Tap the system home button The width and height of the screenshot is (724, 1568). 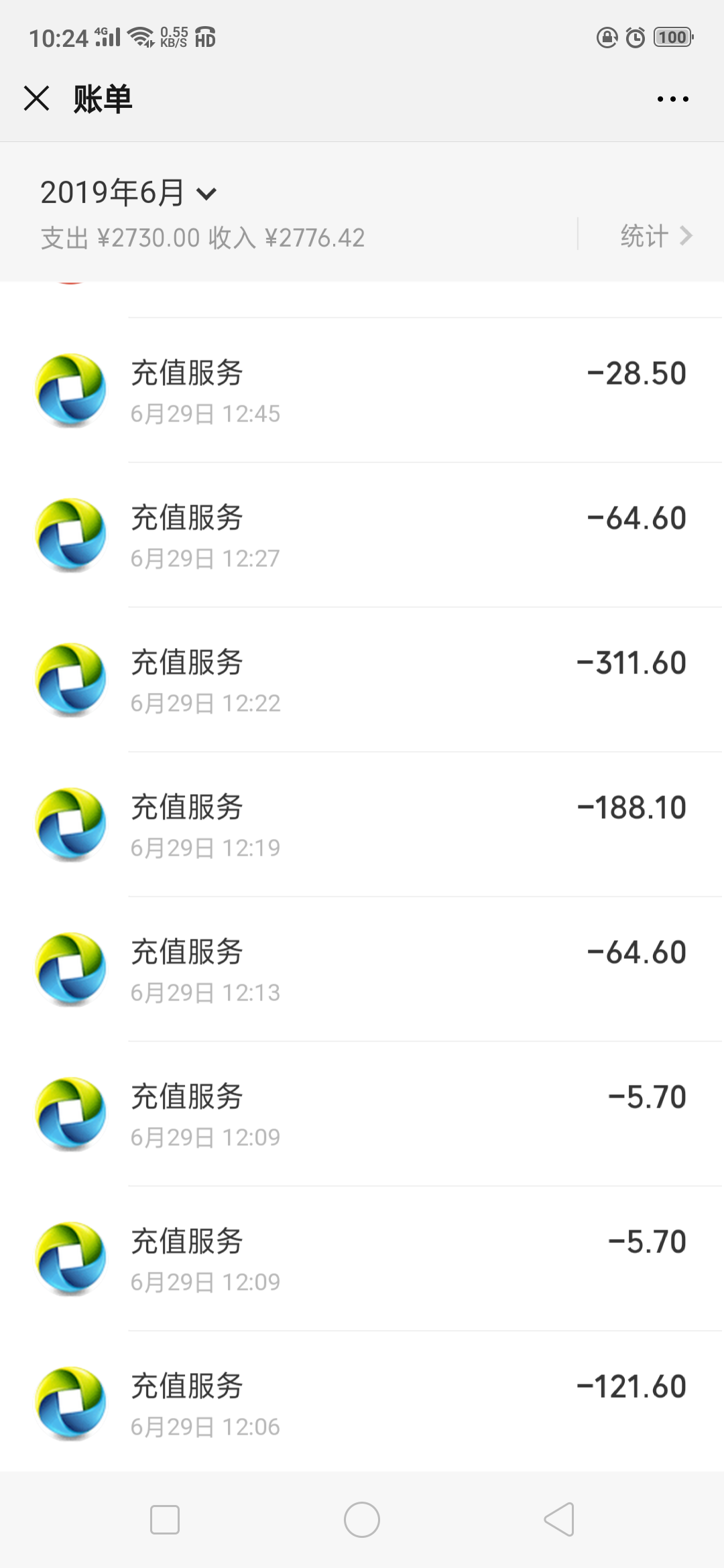362,1519
